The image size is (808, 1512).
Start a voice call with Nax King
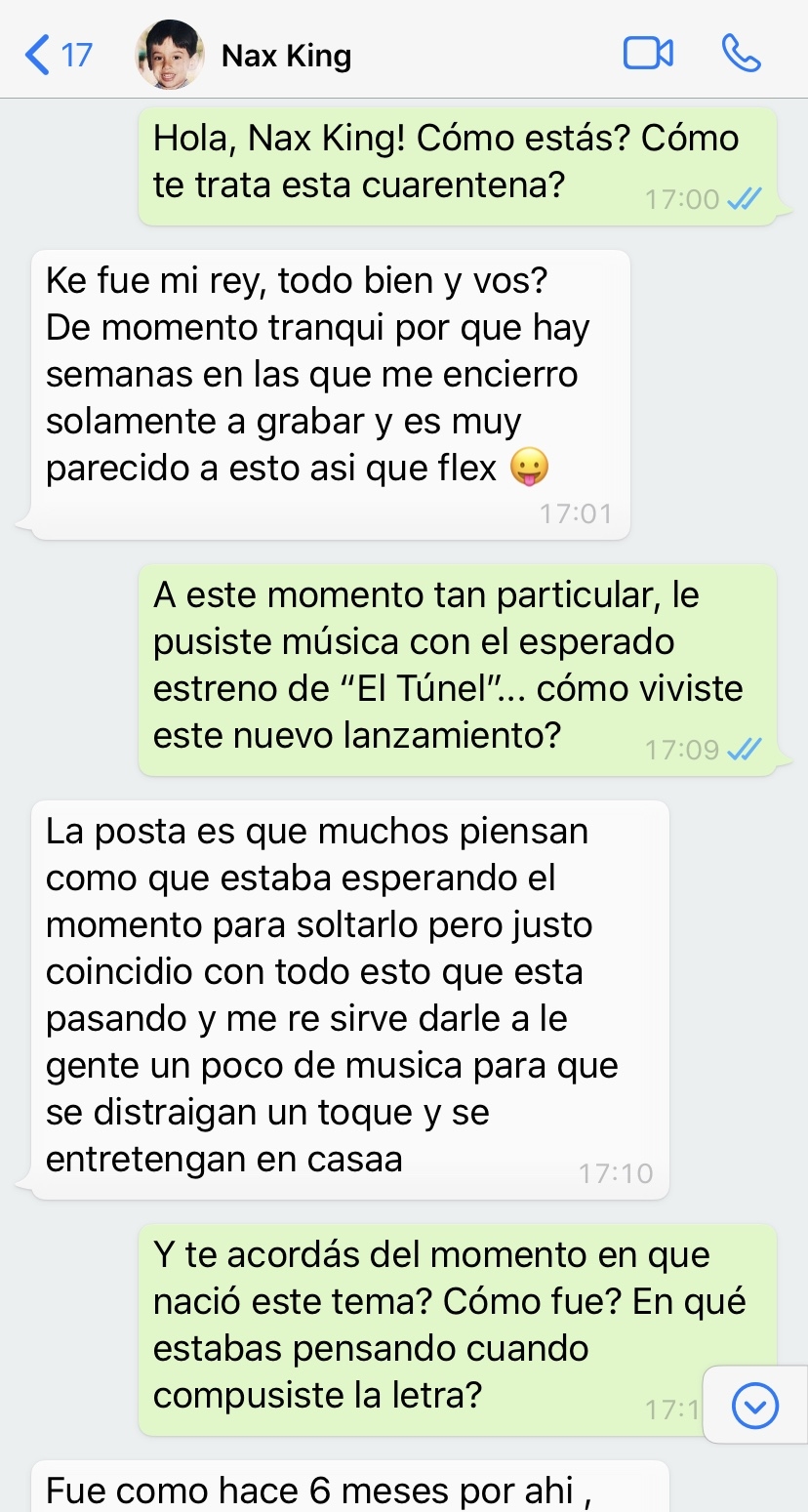(x=741, y=55)
